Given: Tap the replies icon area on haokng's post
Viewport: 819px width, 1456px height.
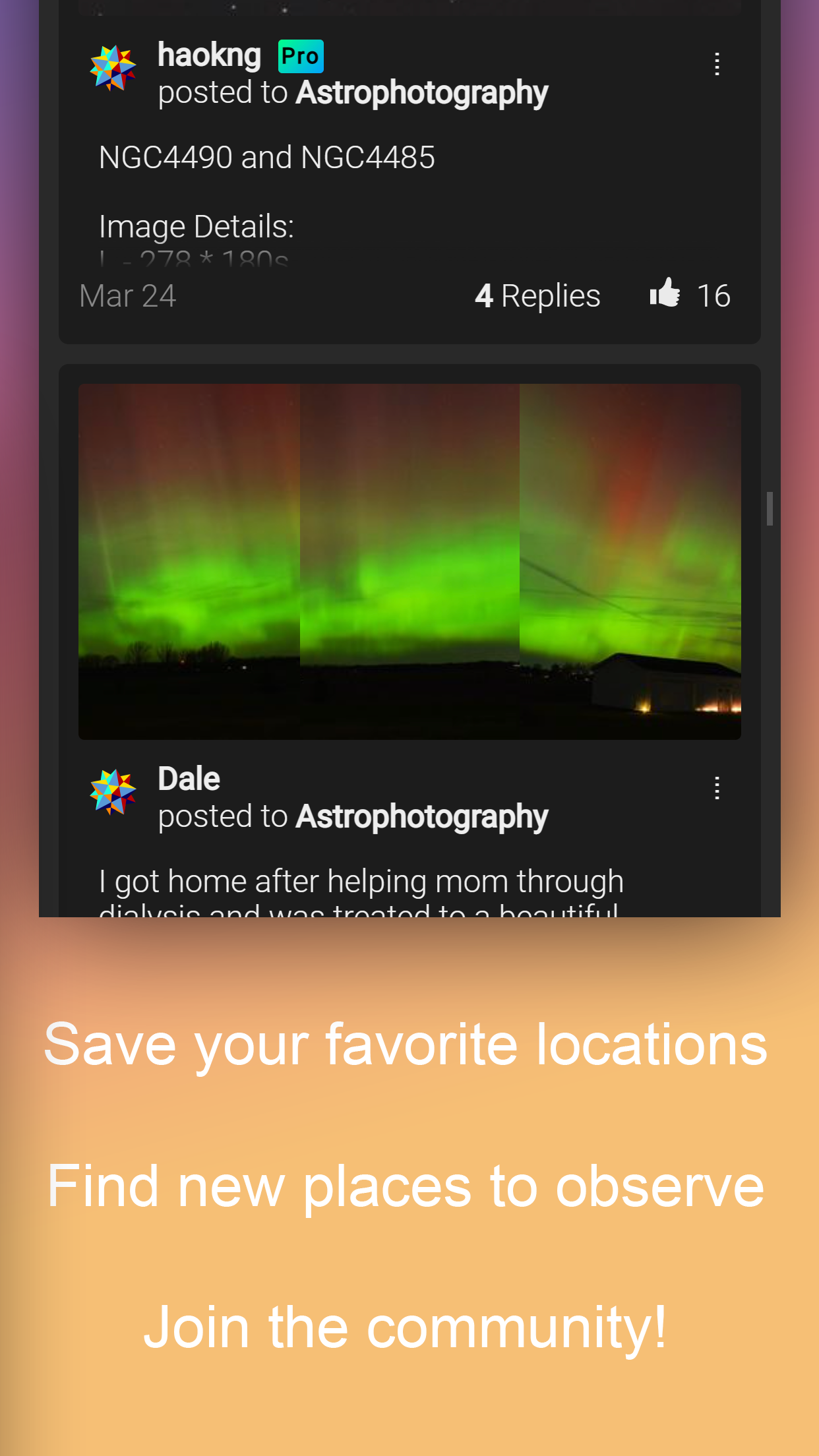Looking at the screenshot, I should tap(537, 295).
